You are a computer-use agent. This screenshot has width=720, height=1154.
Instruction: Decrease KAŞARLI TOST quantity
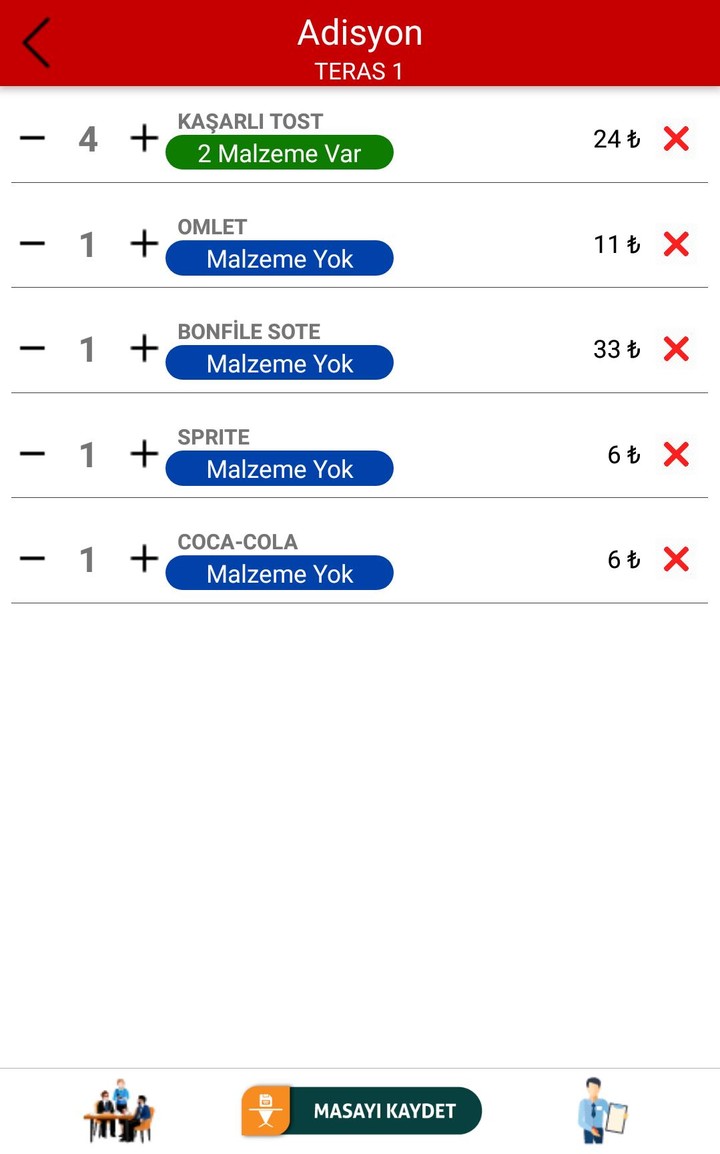(32, 138)
